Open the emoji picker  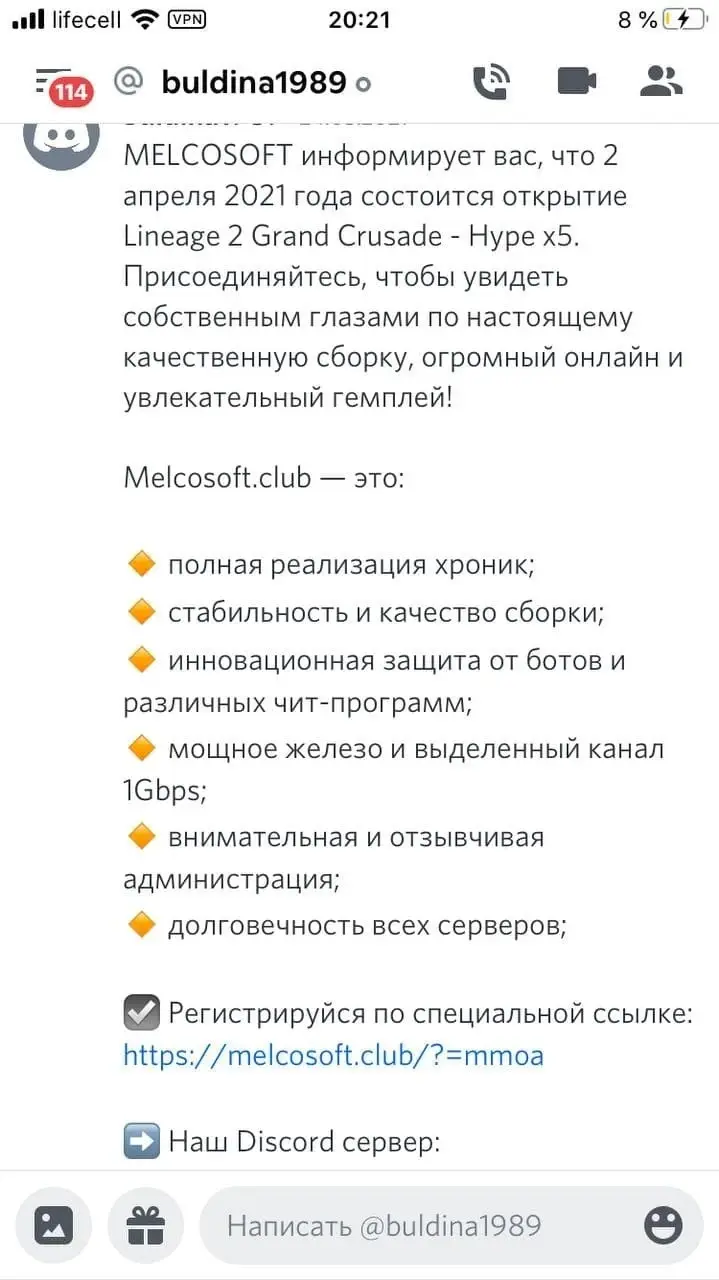click(x=664, y=1225)
